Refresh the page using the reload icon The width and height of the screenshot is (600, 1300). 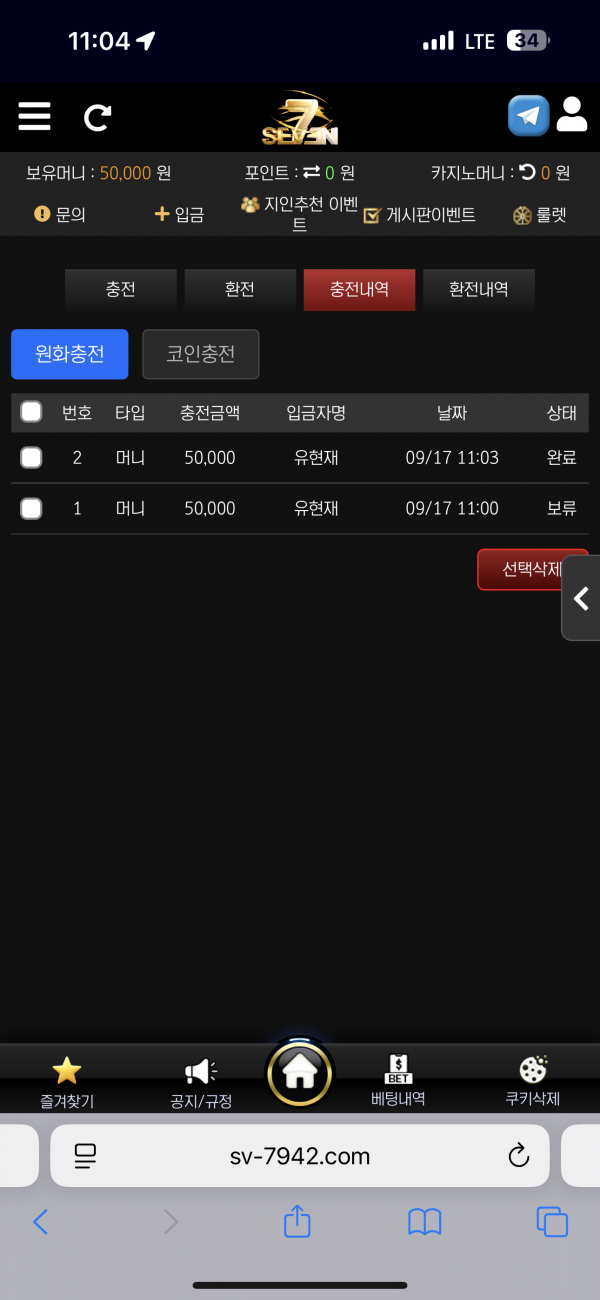97,118
